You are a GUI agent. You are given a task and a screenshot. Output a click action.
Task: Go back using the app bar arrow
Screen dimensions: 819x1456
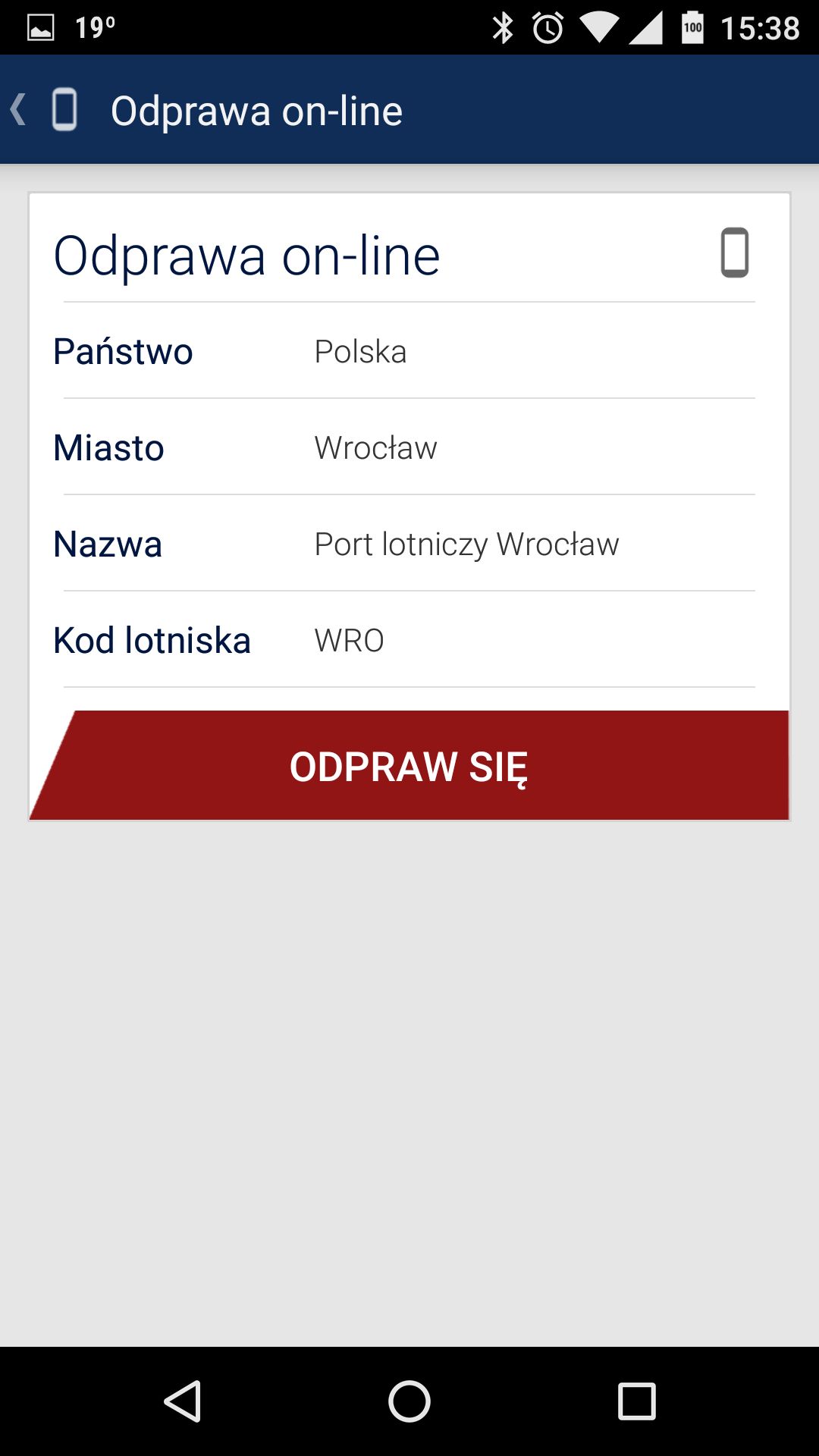(19, 110)
